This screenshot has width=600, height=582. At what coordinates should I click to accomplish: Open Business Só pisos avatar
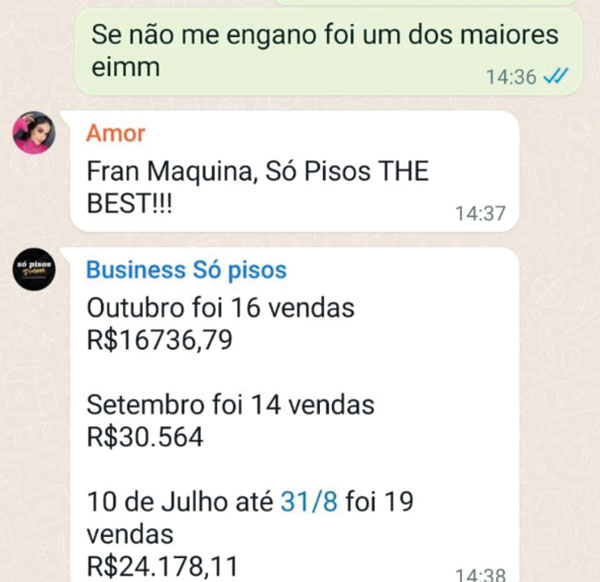(x=33, y=271)
